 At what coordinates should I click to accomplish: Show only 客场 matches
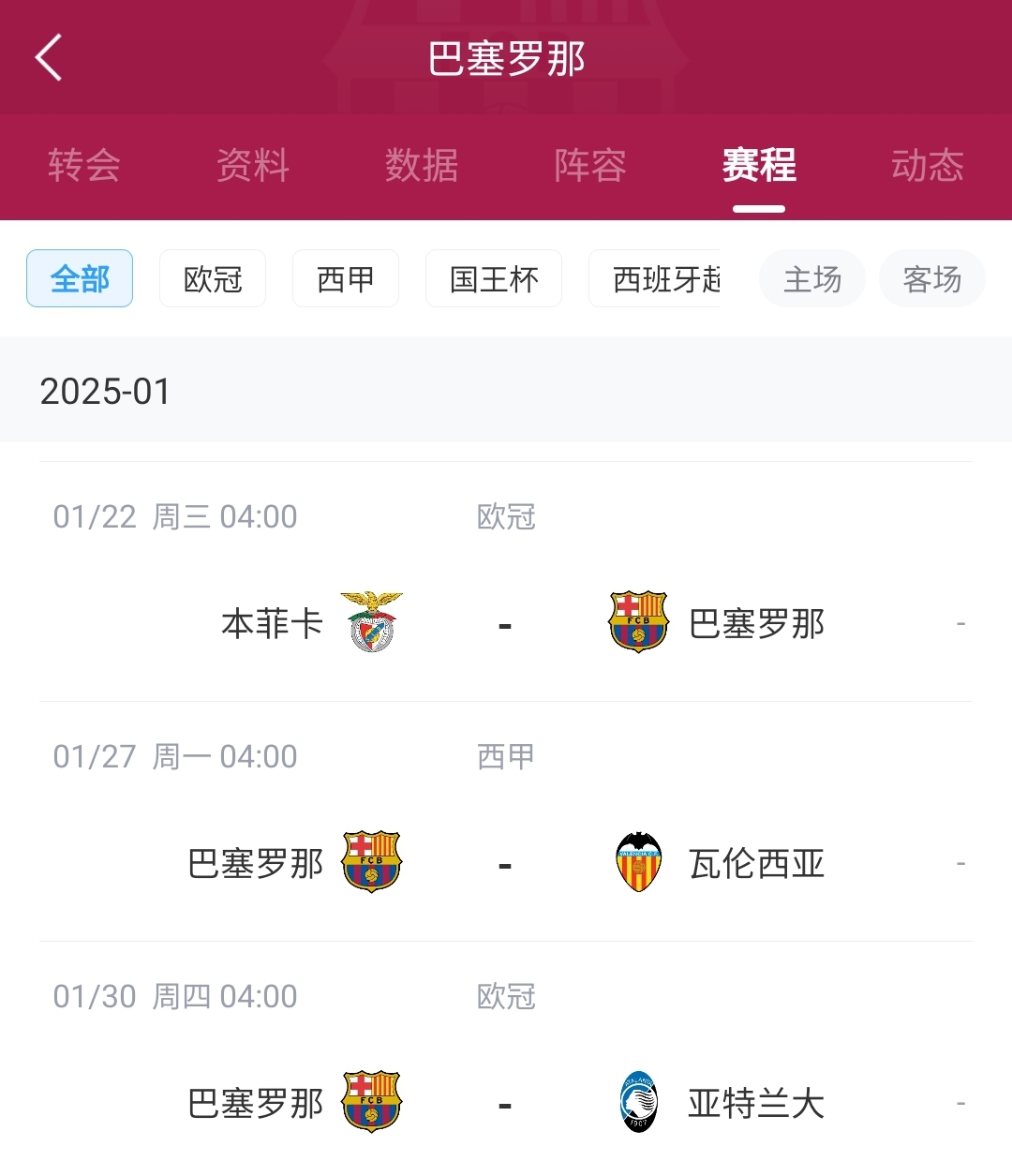point(932,278)
